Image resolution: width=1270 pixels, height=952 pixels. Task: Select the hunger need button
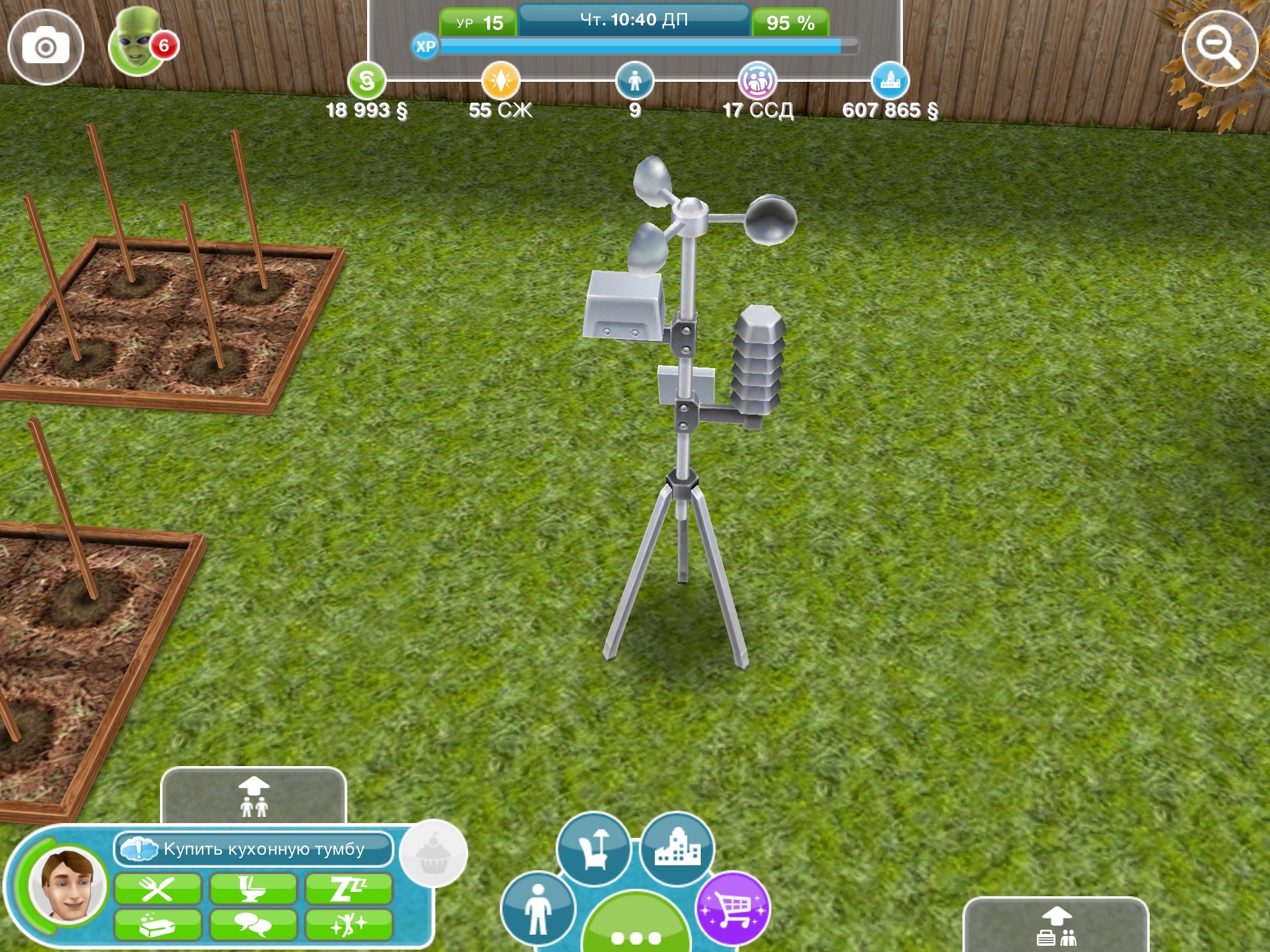click(x=158, y=890)
